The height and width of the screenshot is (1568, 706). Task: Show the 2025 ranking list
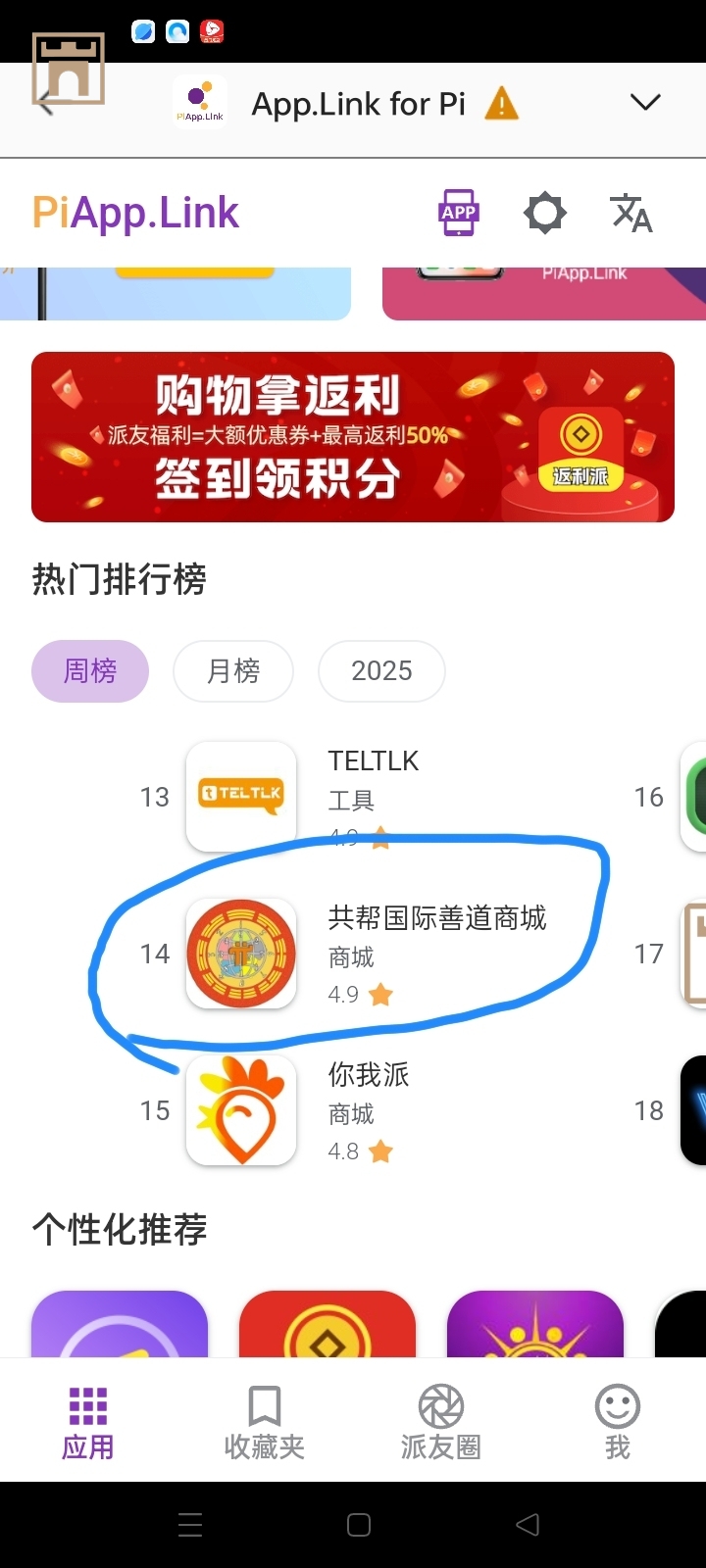(381, 671)
